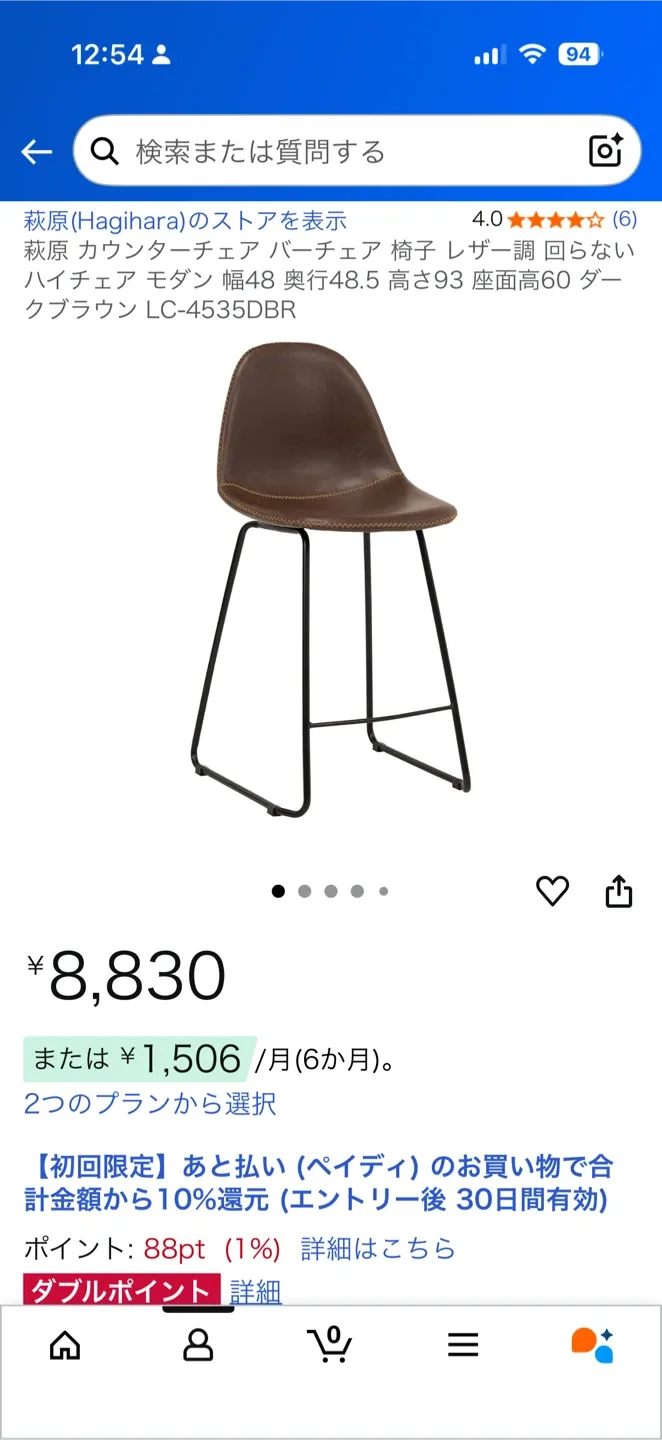Add the chair to wish list heart
The width and height of the screenshot is (662, 1440).
pyautogui.click(x=552, y=891)
